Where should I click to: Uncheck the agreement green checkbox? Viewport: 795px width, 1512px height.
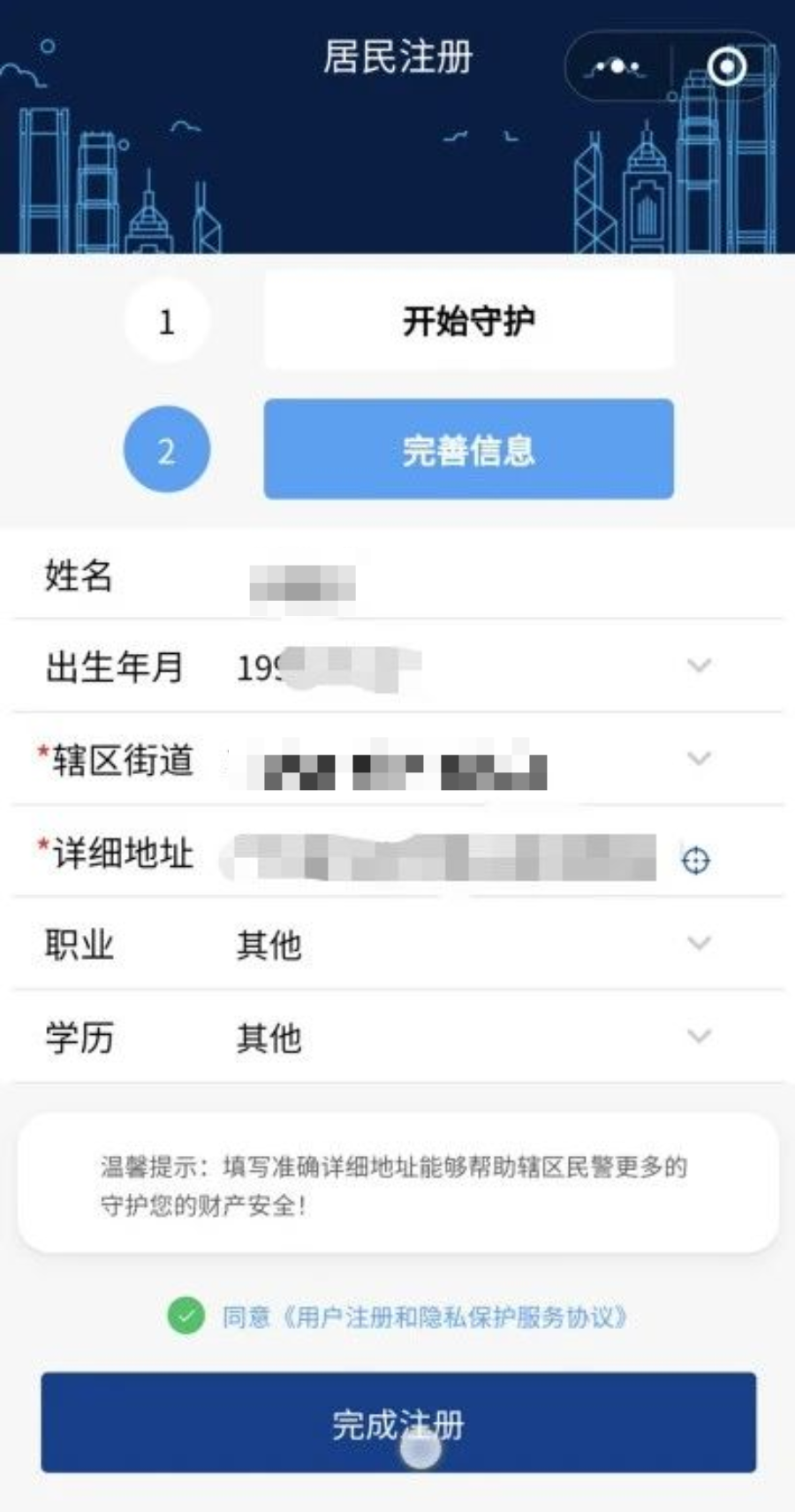(x=185, y=1316)
